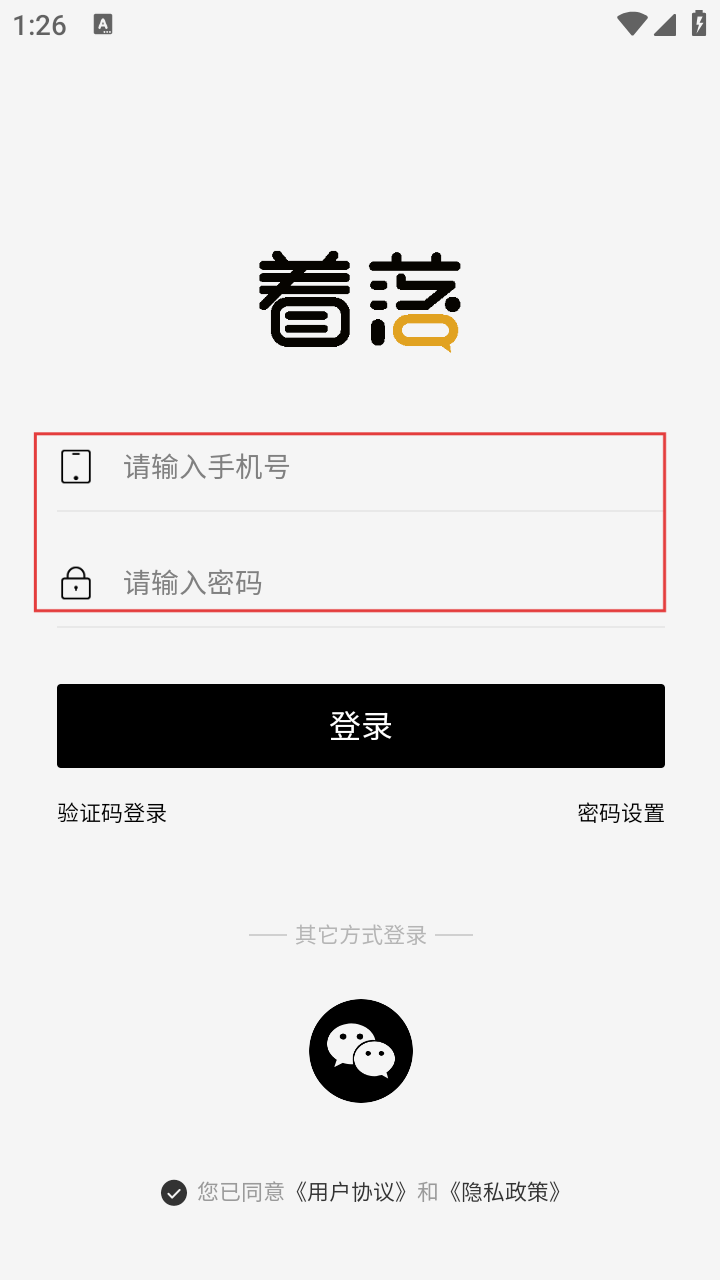Tap the black 登录 button
Screen dimensions: 720x1280
point(361,726)
